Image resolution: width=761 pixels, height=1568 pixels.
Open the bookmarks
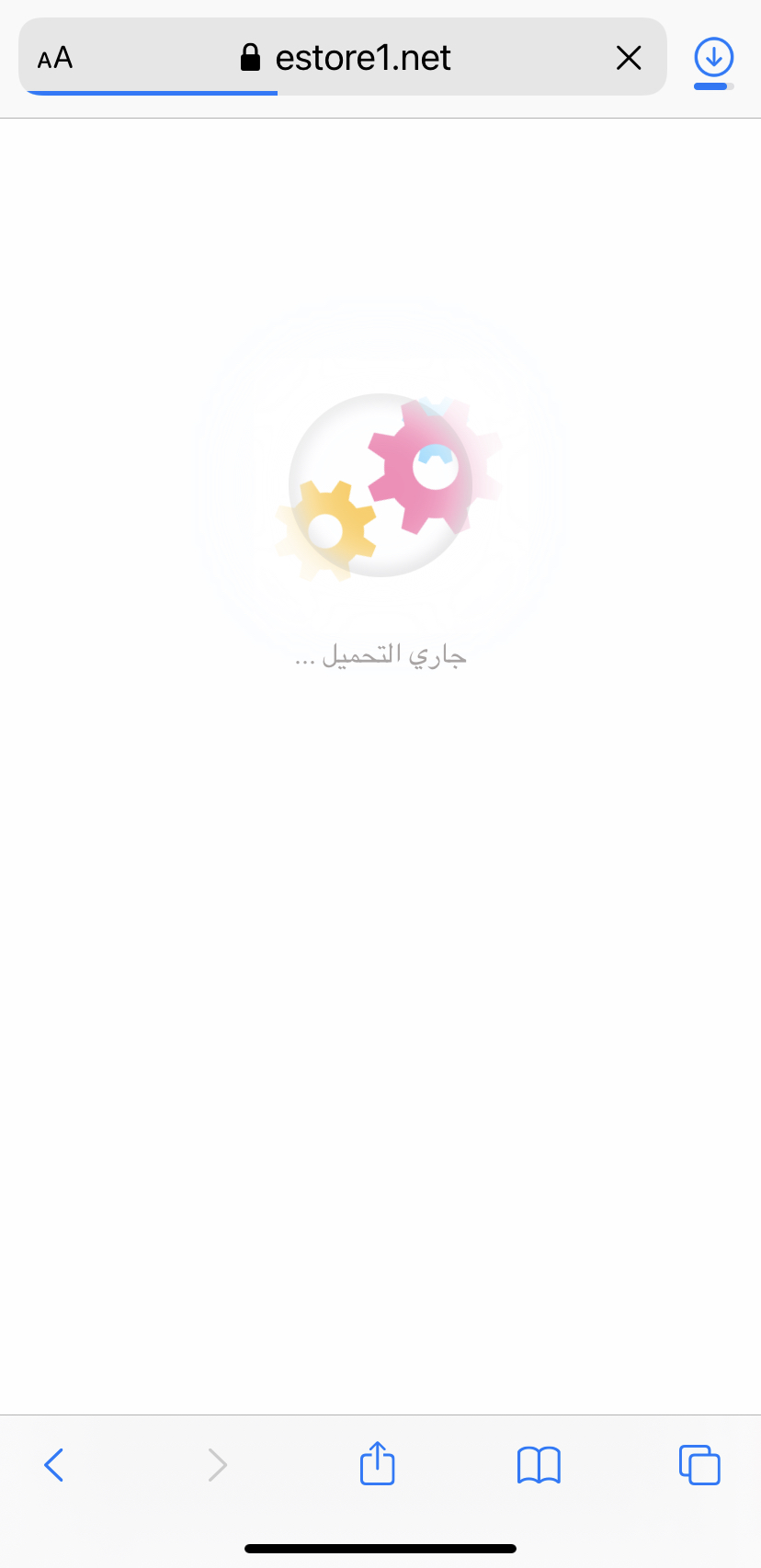(539, 1465)
